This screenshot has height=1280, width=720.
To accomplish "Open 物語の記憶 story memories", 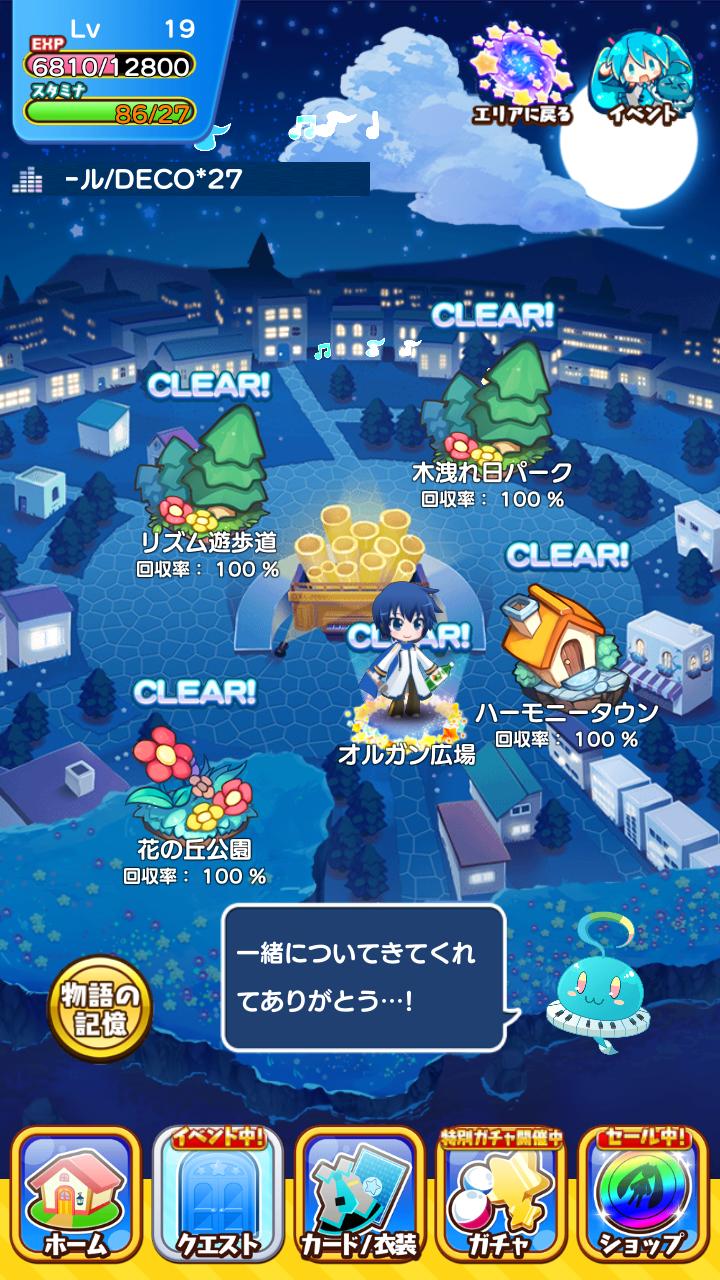I will pyautogui.click(x=100, y=1010).
